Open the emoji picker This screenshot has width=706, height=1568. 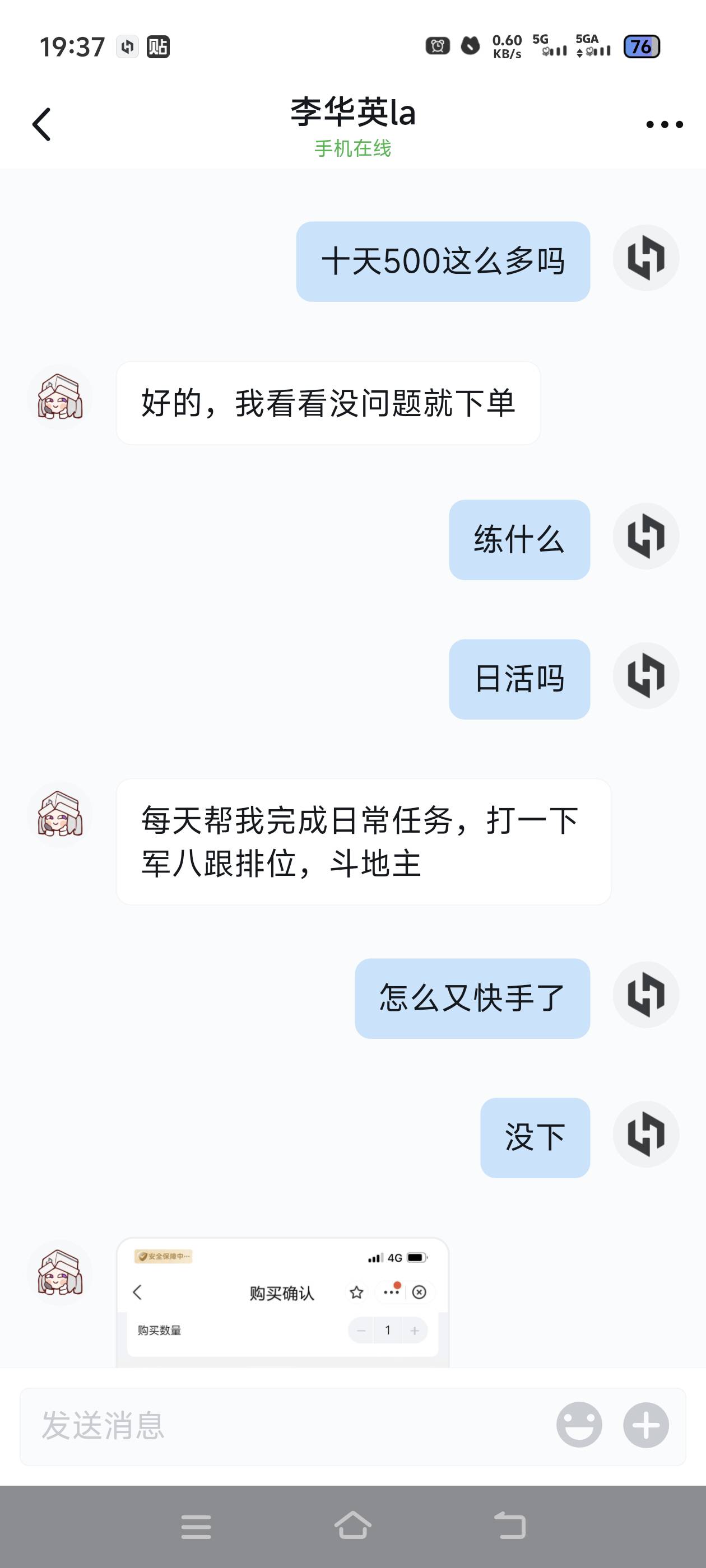pos(579,1426)
